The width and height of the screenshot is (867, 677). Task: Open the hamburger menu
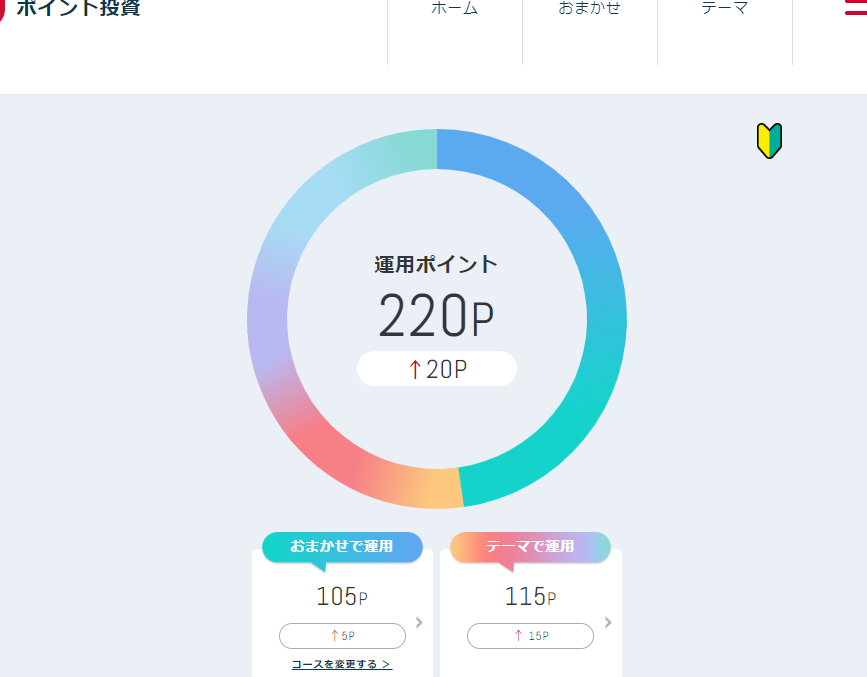click(856, 8)
